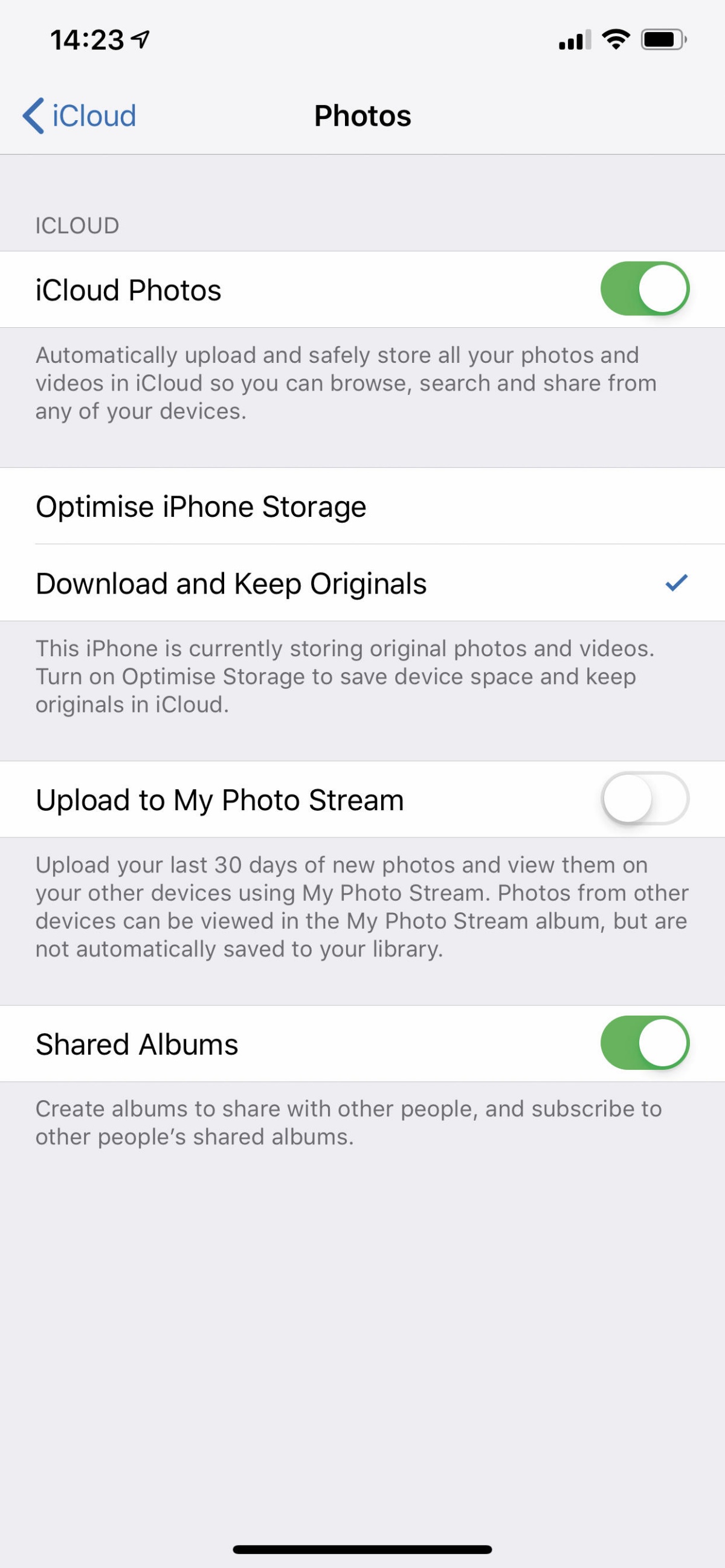Choose Download and Keep Originals
This screenshot has height=1568, width=725.
click(362, 583)
